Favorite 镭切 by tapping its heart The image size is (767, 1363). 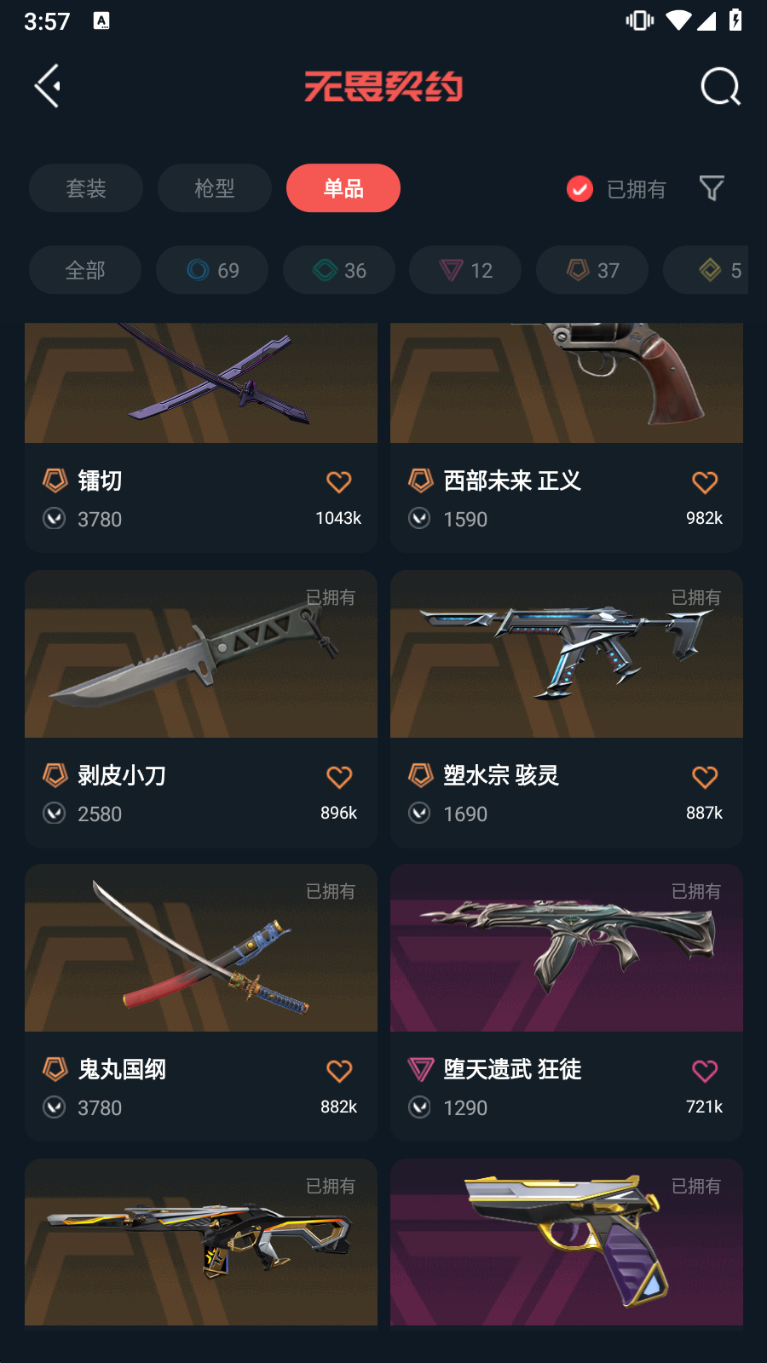click(x=338, y=481)
